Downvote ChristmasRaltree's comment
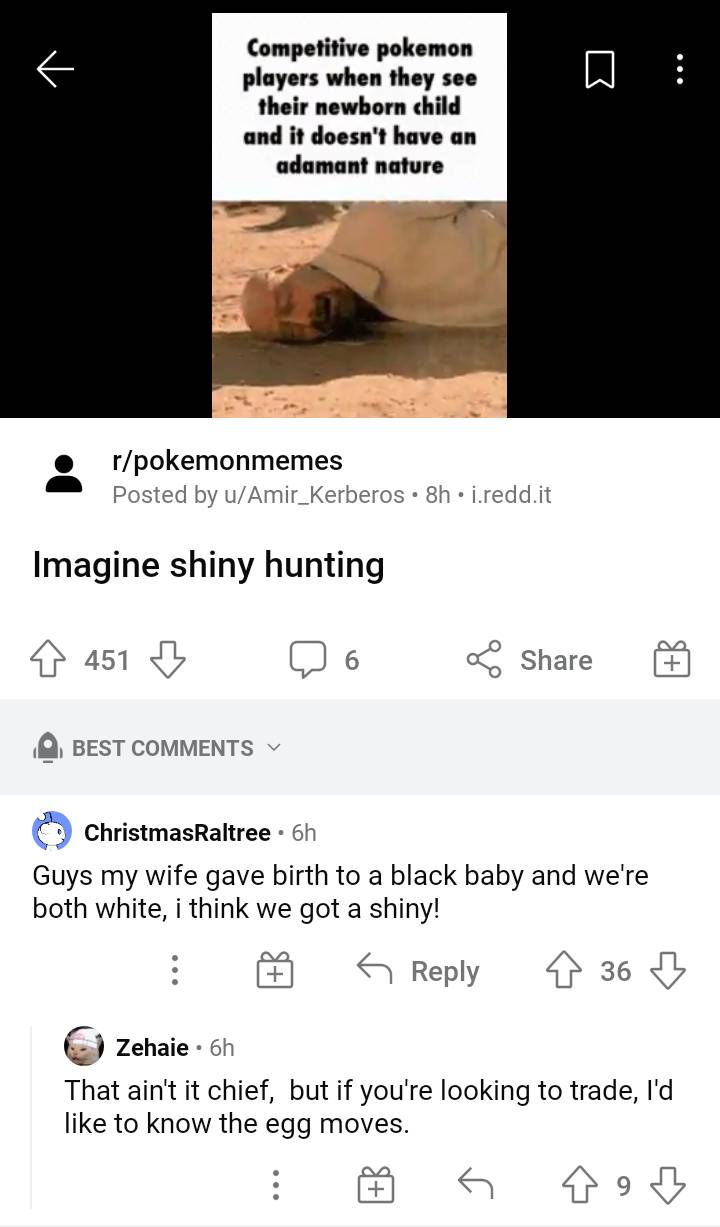Screen dimensions: 720x1227 pyautogui.click(x=668, y=971)
